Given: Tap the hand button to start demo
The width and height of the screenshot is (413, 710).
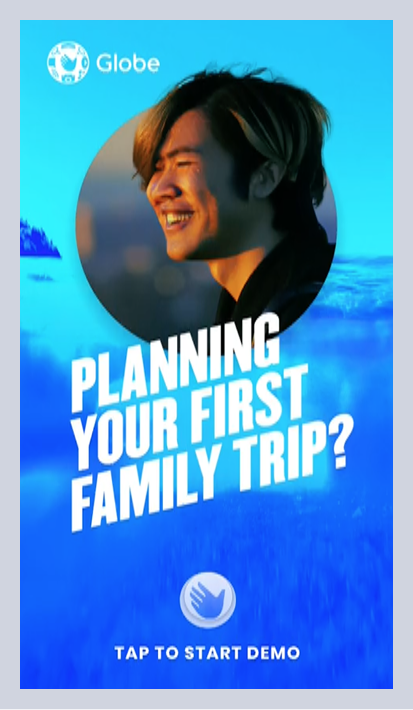Looking at the screenshot, I should (x=208, y=600).
